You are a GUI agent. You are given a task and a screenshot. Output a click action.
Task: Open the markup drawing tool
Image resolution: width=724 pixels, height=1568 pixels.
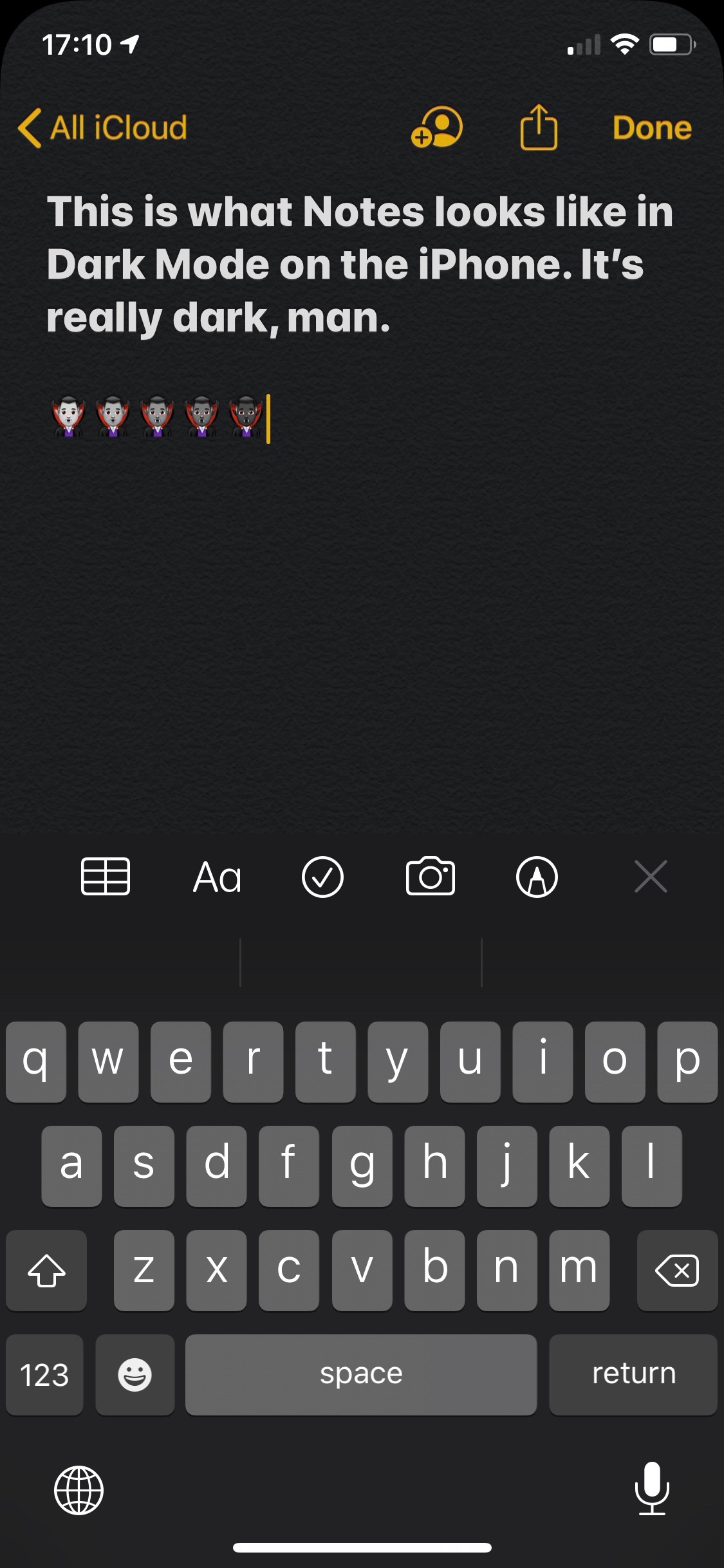click(537, 877)
